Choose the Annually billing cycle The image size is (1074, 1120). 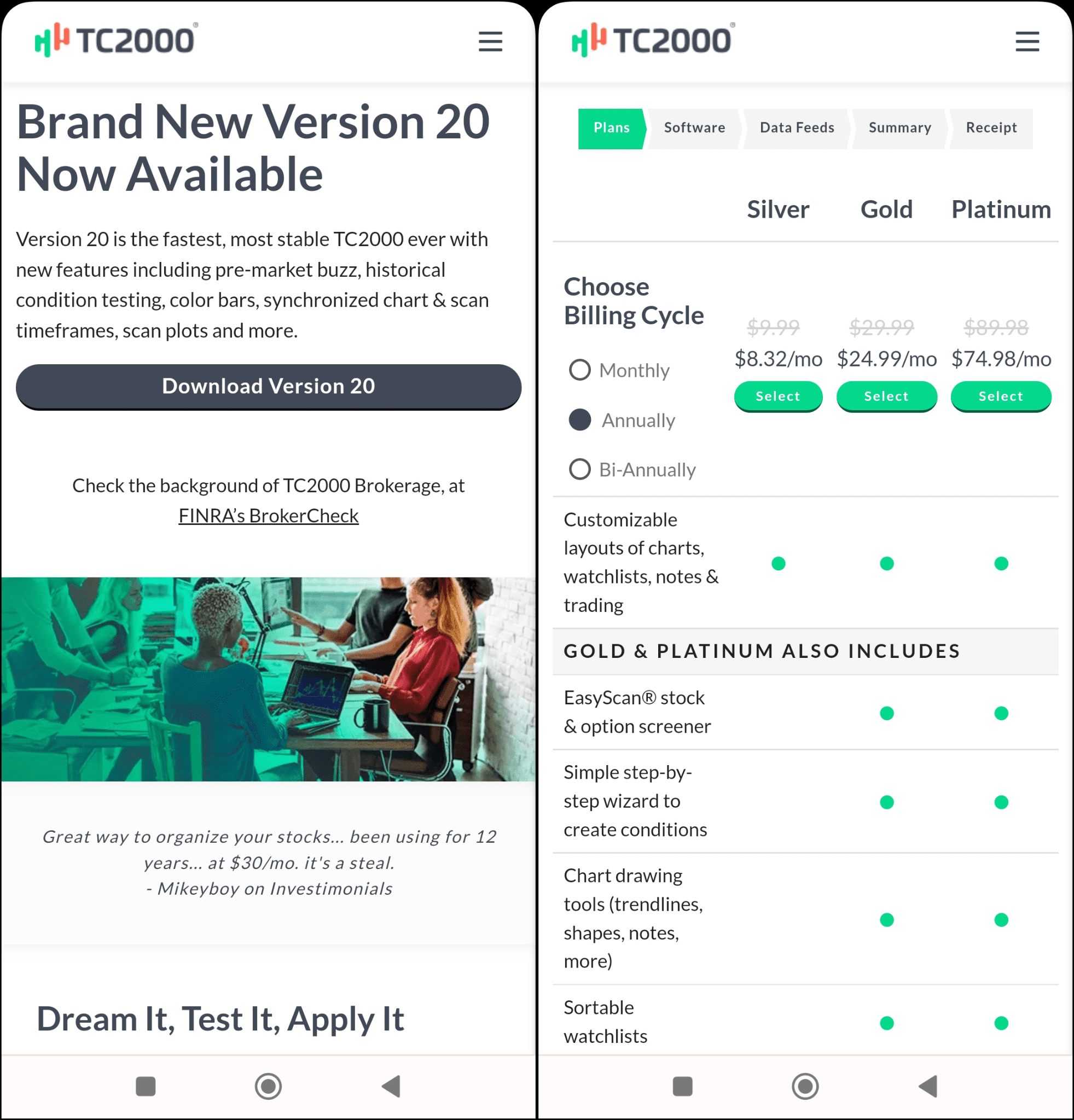[579, 420]
